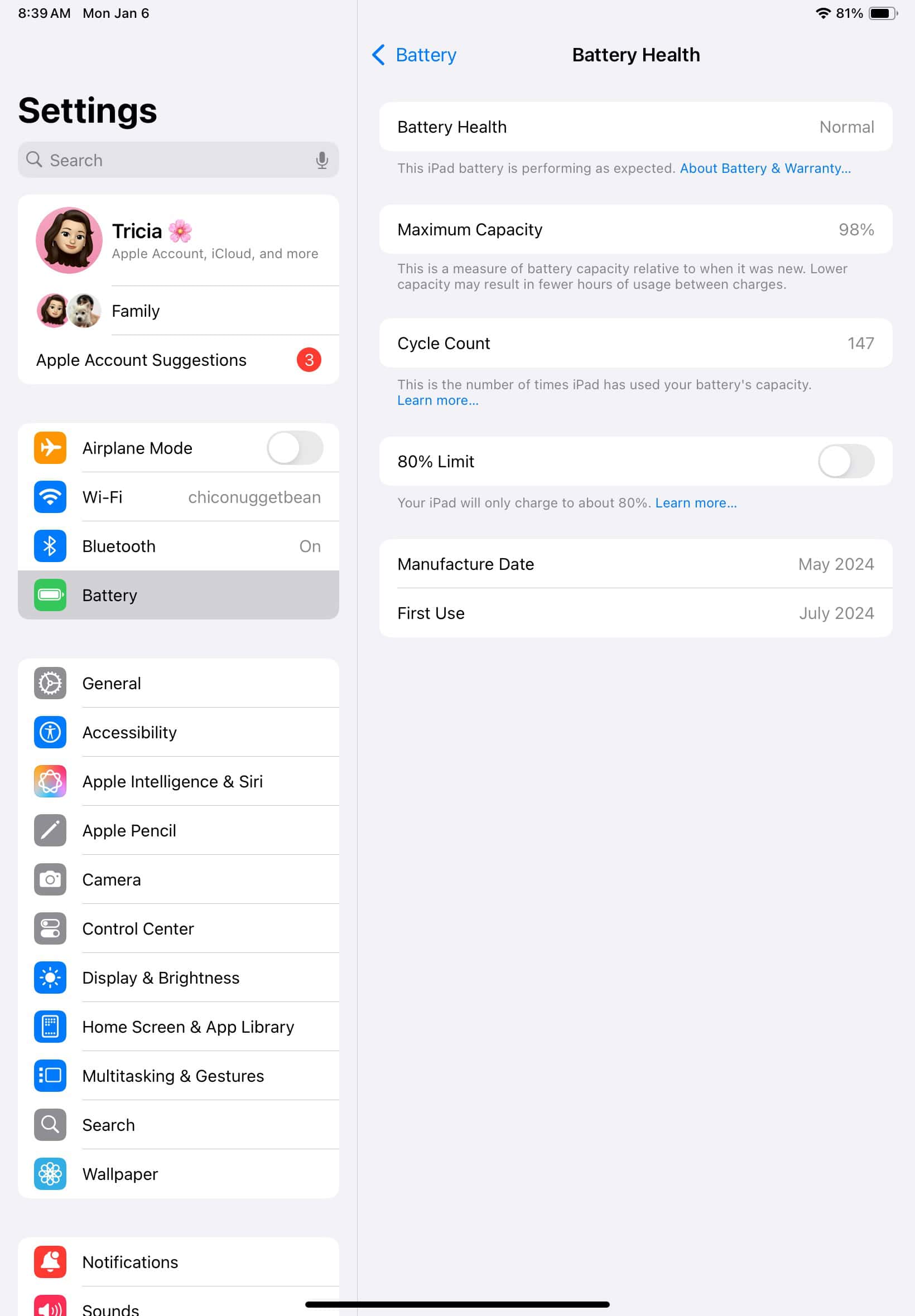This screenshot has height=1316, width=915.
Task: Open Family settings
Action: click(179, 311)
